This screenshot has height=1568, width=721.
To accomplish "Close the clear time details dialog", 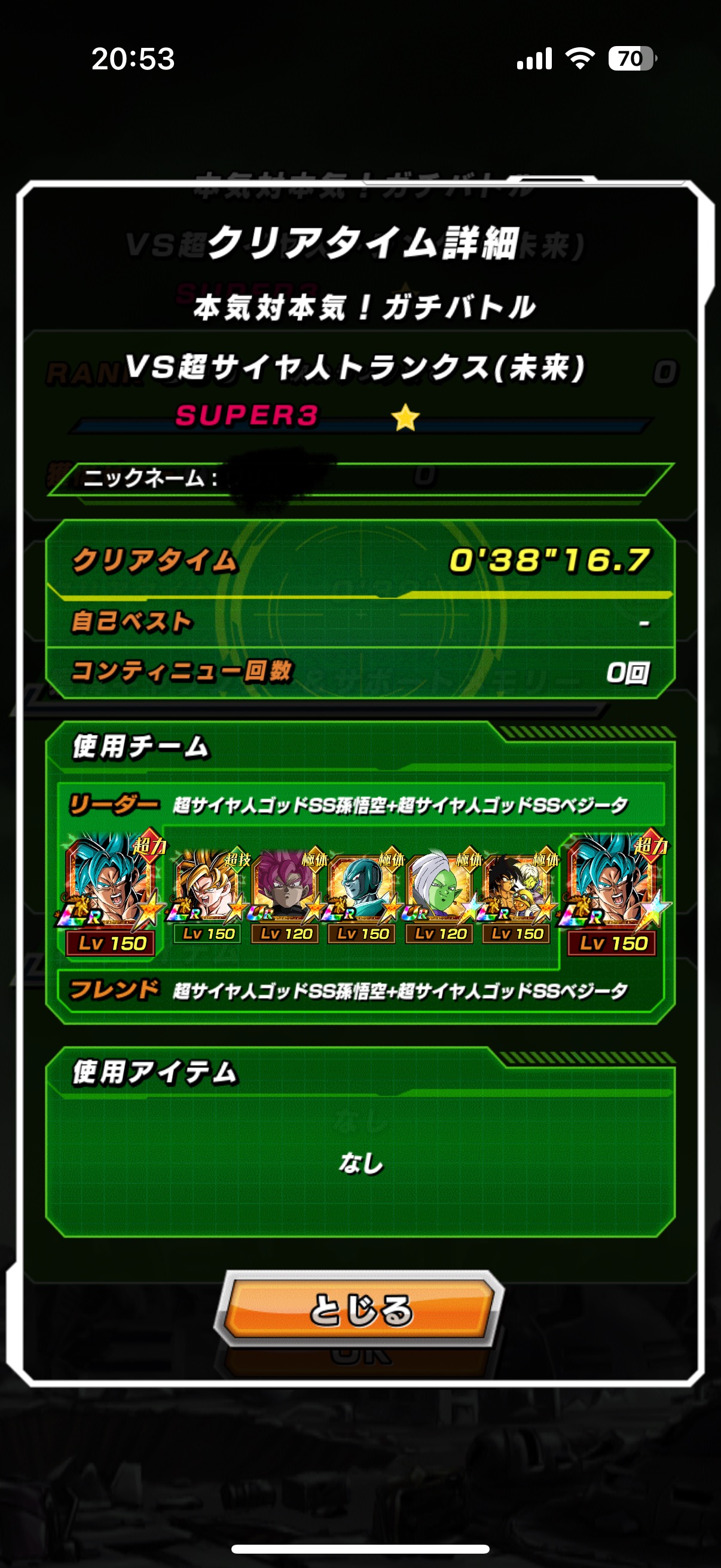I will tap(359, 1308).
